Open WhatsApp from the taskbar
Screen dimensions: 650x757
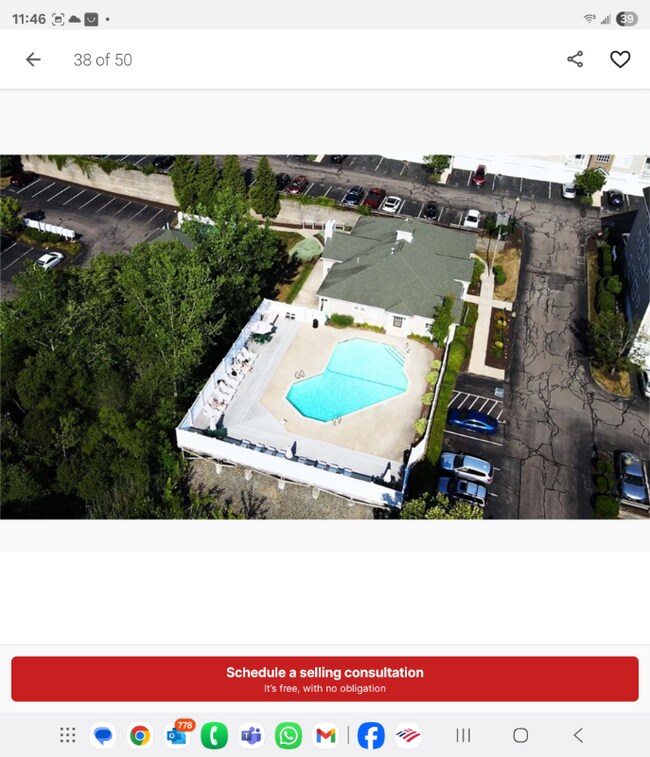[288, 736]
